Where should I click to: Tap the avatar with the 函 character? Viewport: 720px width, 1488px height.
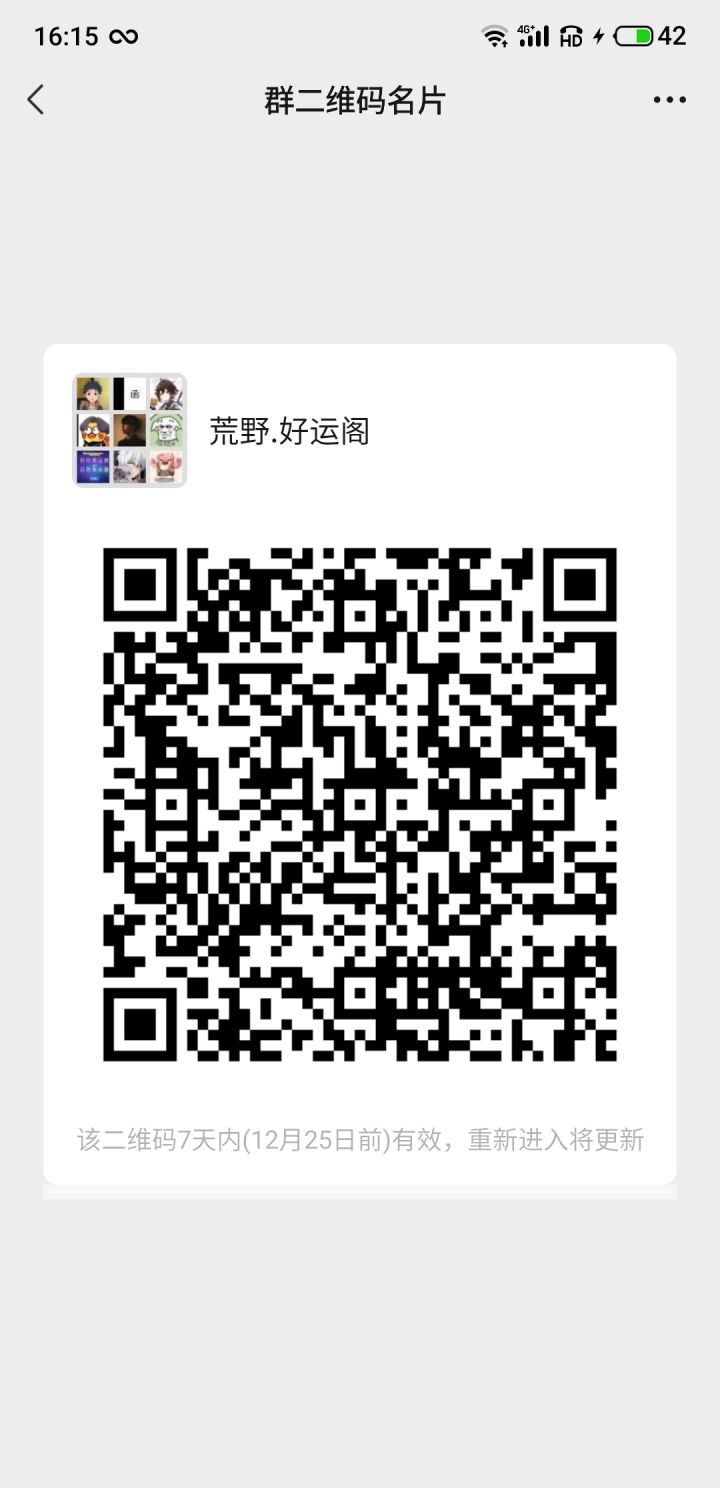click(130, 393)
